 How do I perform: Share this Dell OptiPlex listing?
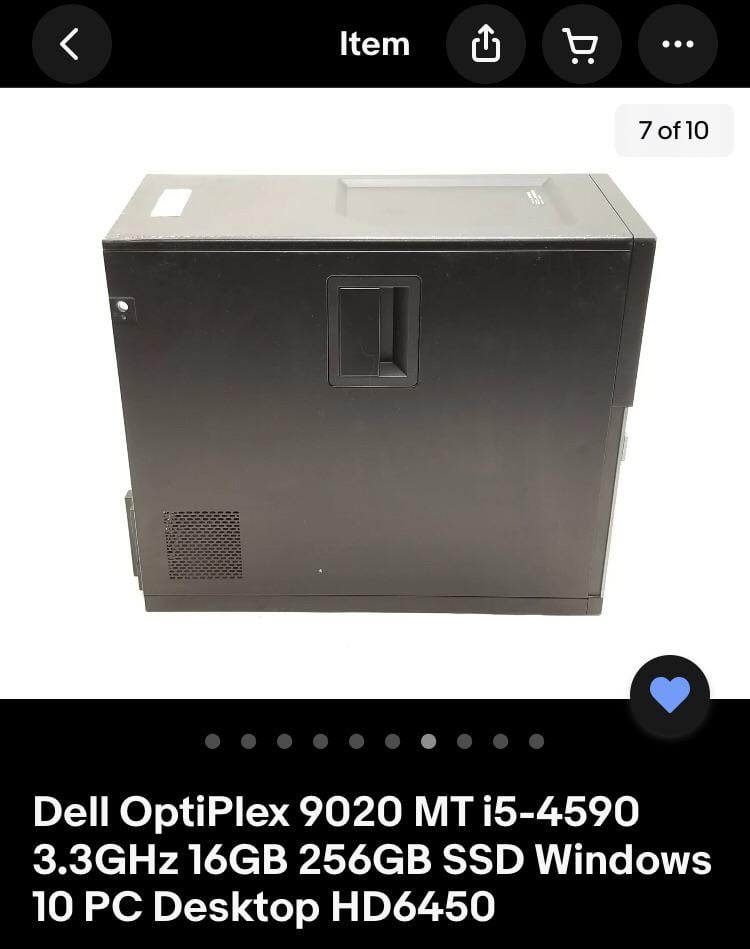pyautogui.click(x=485, y=44)
